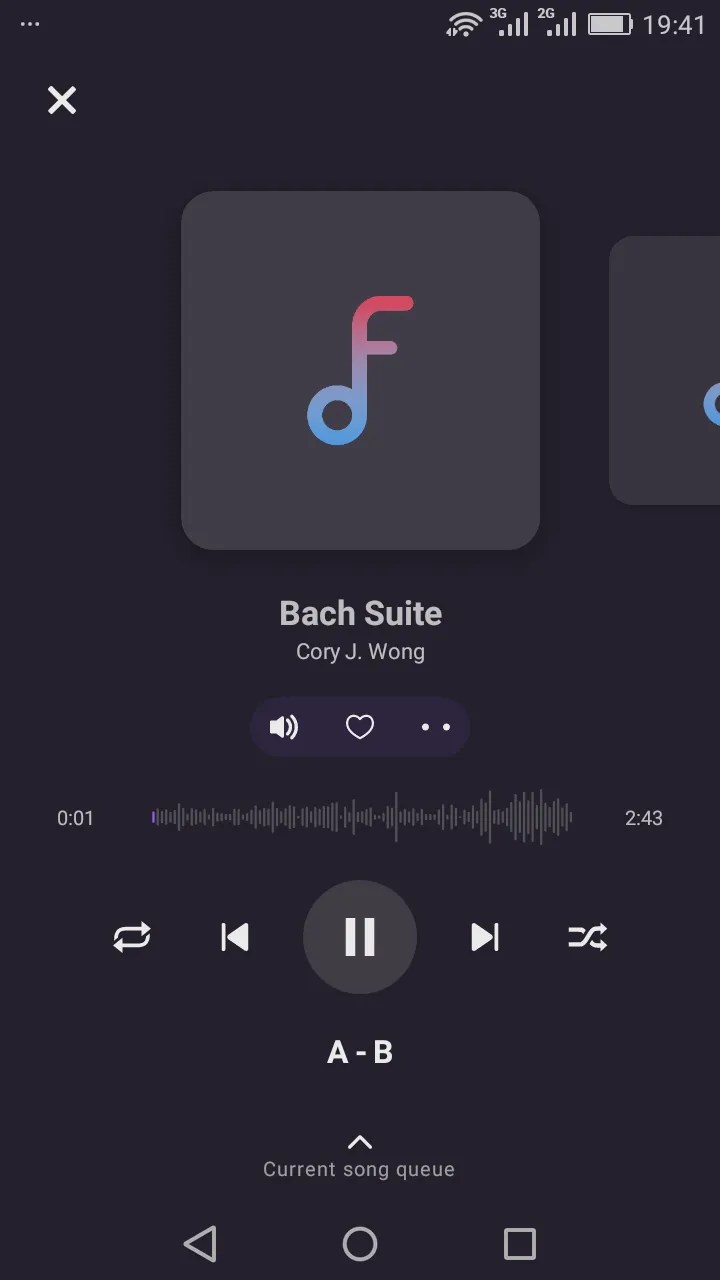The width and height of the screenshot is (720, 1280).
Task: Open the volume control icon
Action: (284, 727)
